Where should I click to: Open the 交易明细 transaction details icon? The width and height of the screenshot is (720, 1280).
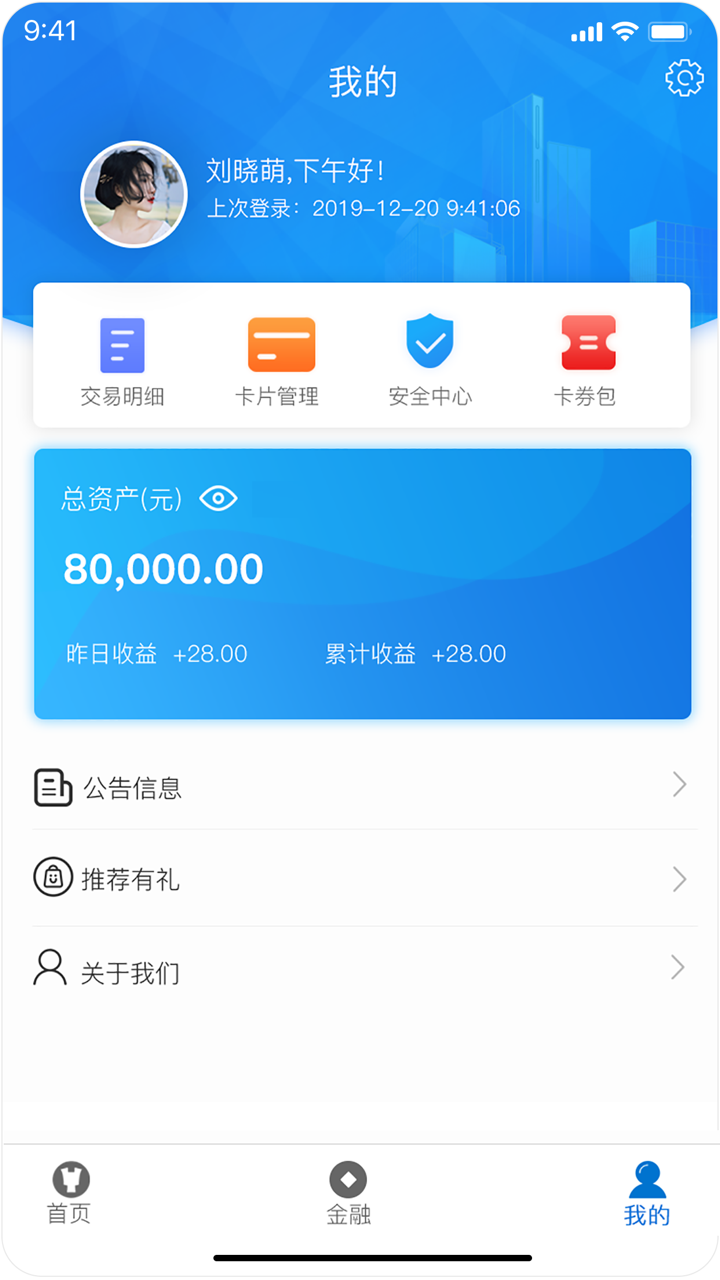pos(121,343)
